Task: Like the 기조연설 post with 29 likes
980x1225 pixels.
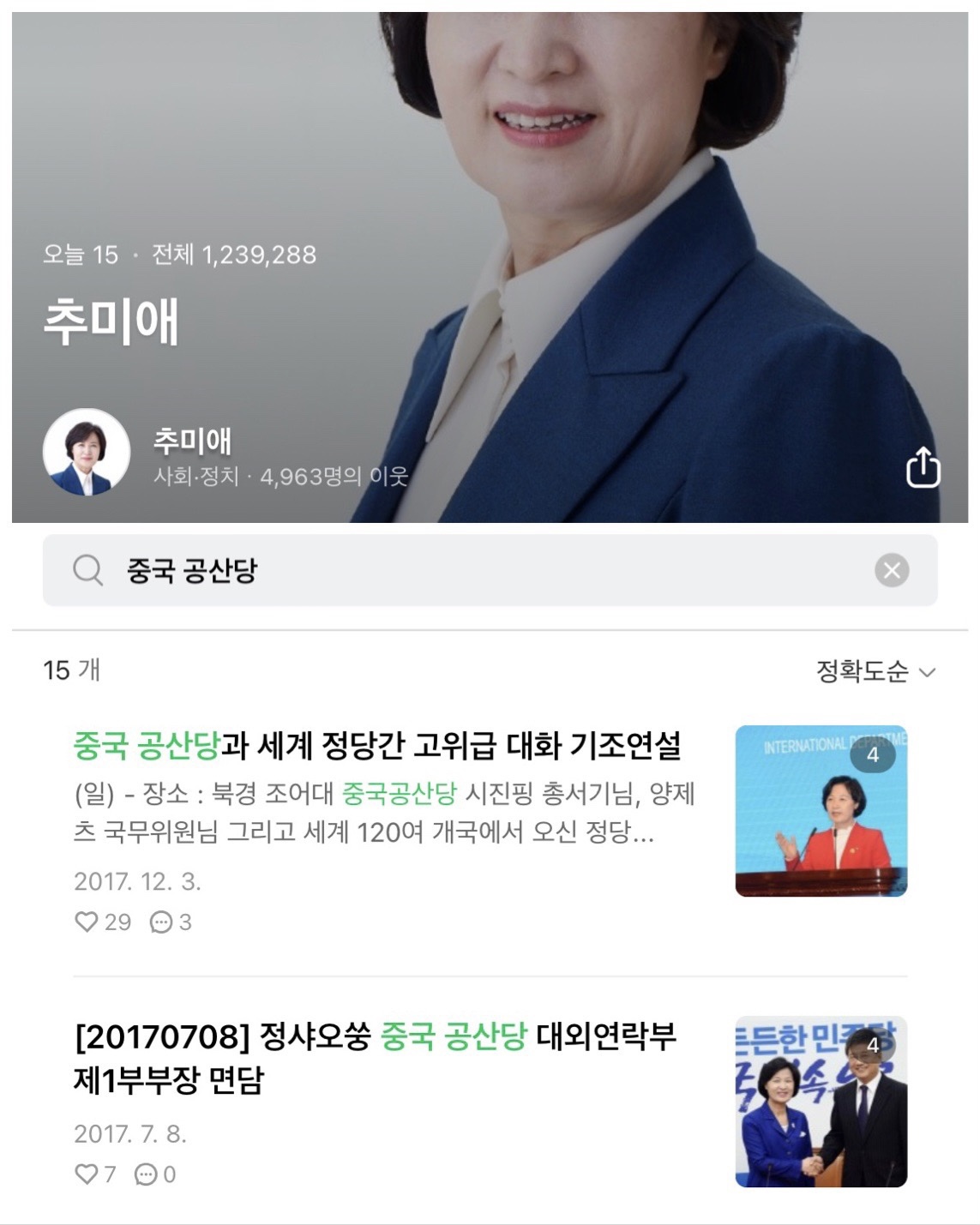Action: pos(87,922)
